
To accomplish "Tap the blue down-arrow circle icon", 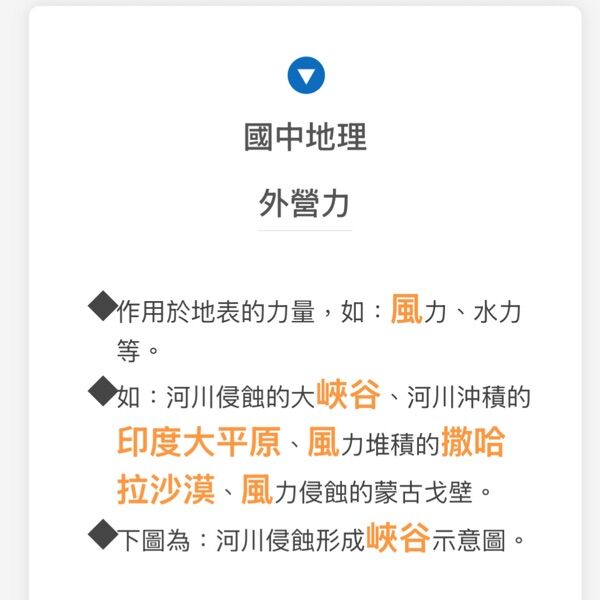I will [x=306, y=75].
